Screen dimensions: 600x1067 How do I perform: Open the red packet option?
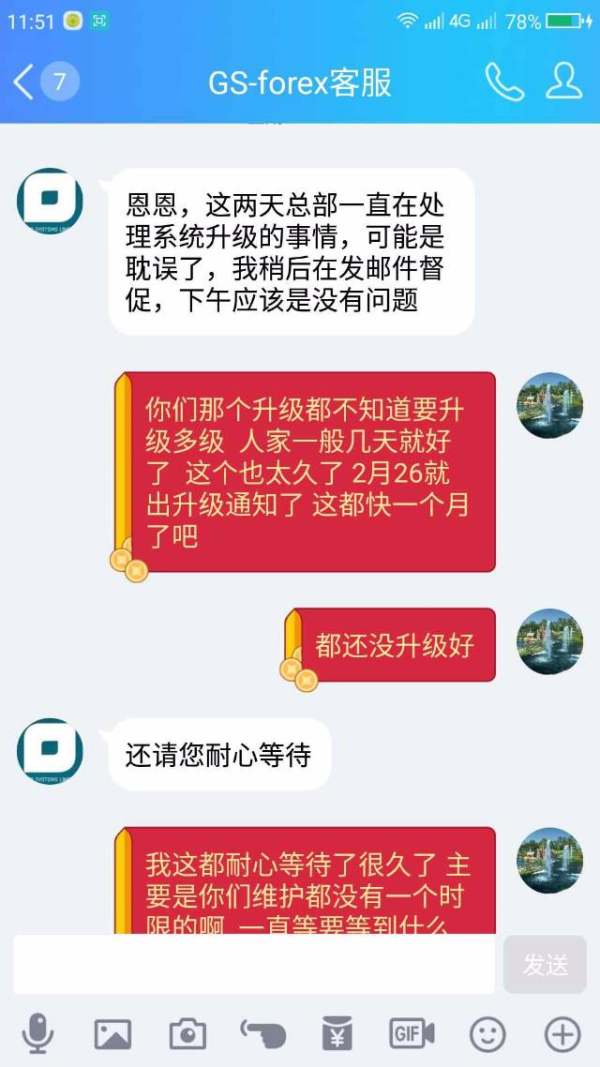[337, 1034]
